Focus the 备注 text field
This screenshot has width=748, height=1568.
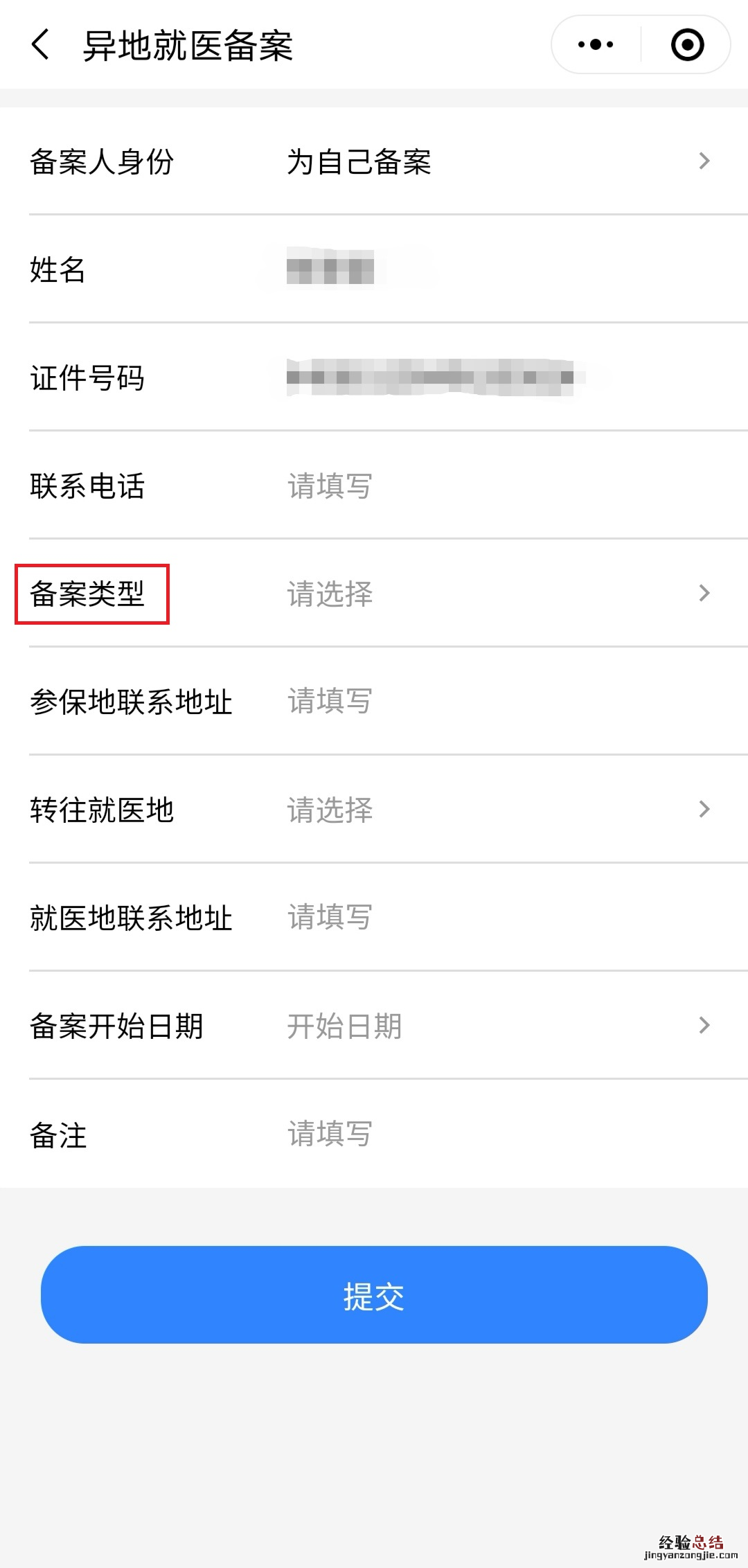485,1134
